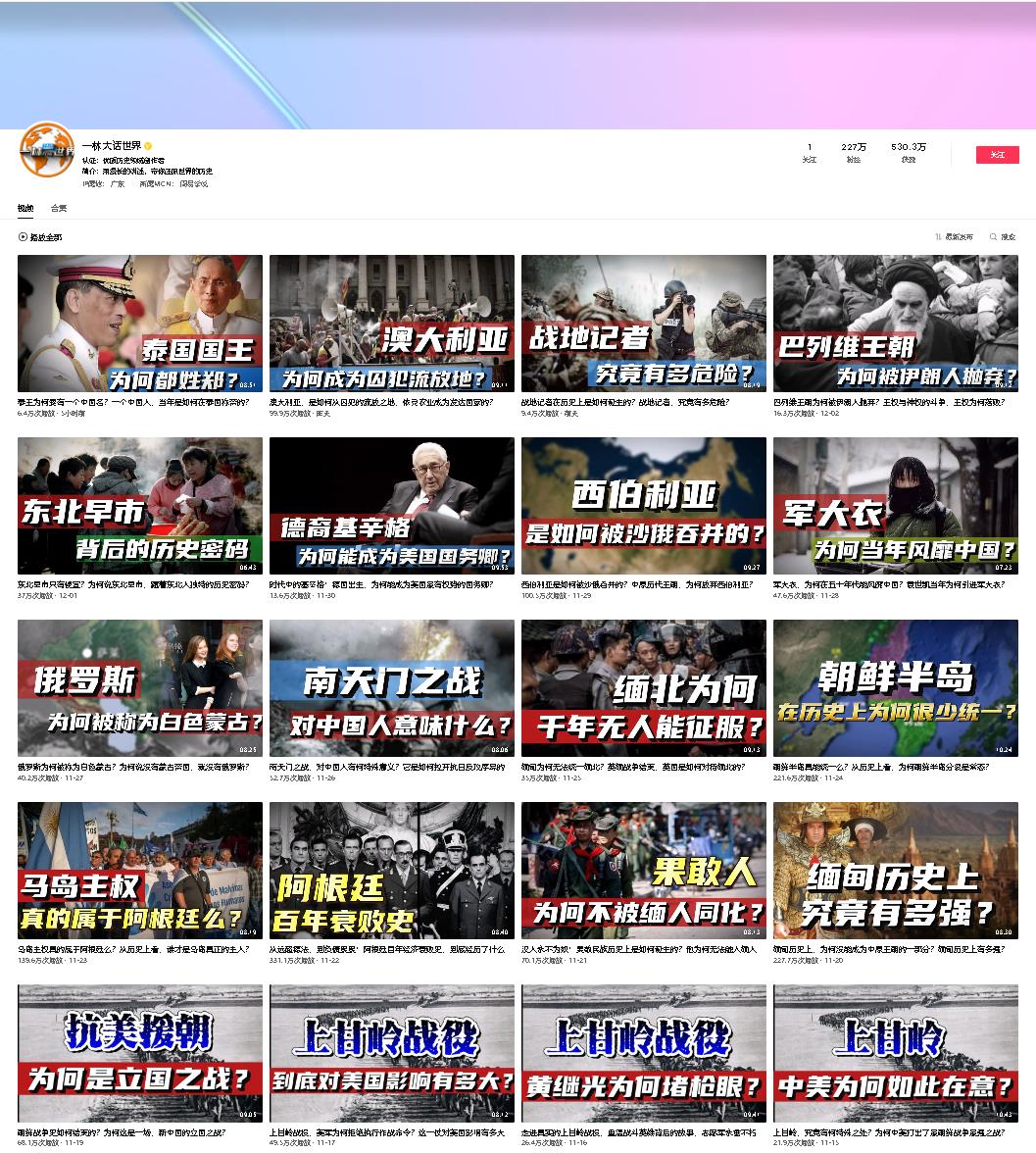Screen dimensions: 1036x1153
Task: Open 西伯利亚是如何被沙俄吞并的 video
Action: [x=644, y=506]
